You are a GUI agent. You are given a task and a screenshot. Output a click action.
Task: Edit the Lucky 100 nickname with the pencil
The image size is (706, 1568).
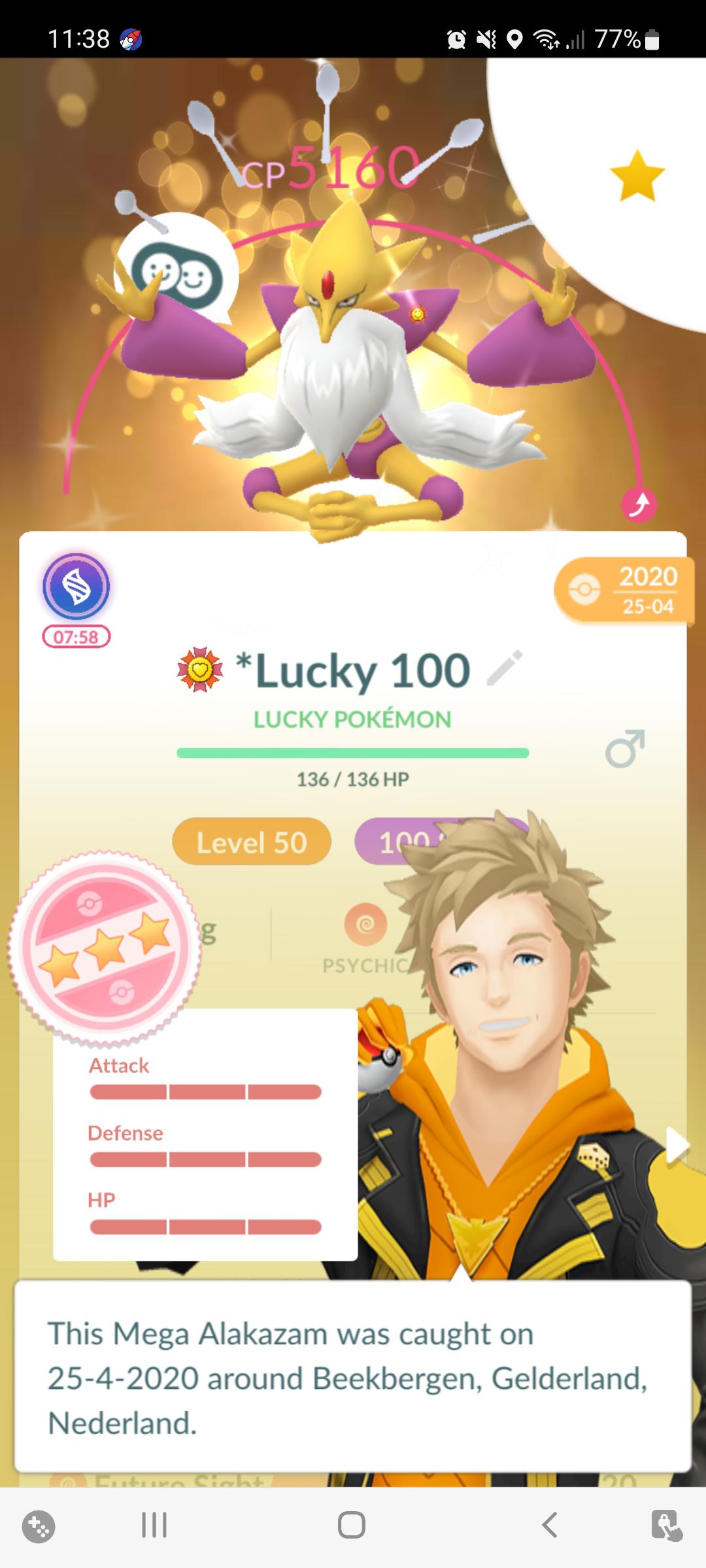(x=505, y=668)
